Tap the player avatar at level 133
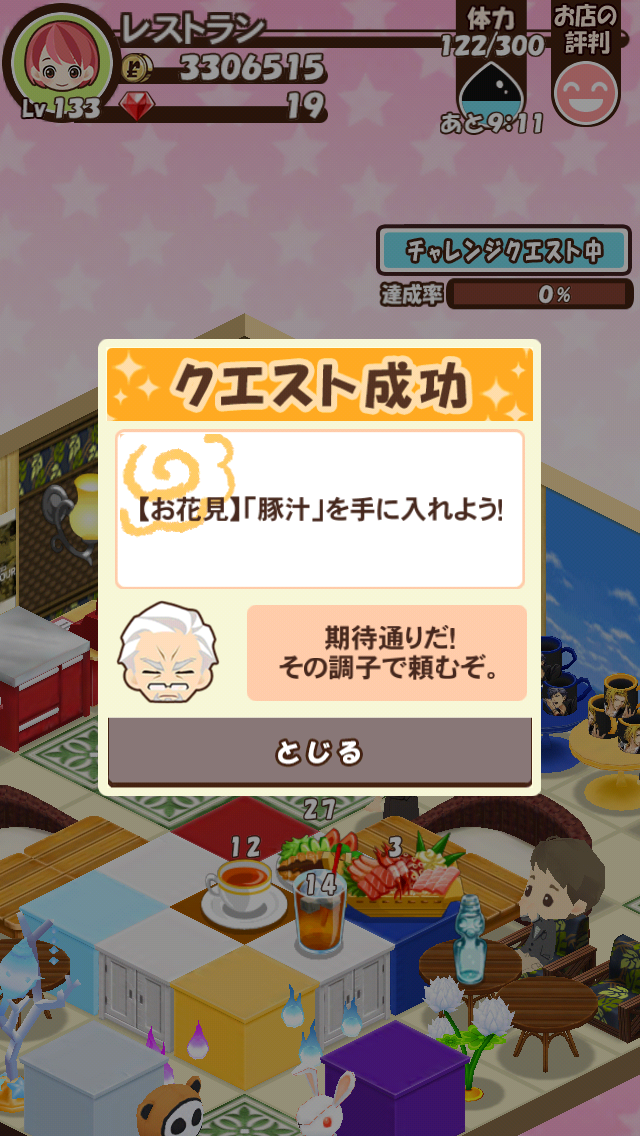The image size is (640, 1136). click(x=59, y=62)
